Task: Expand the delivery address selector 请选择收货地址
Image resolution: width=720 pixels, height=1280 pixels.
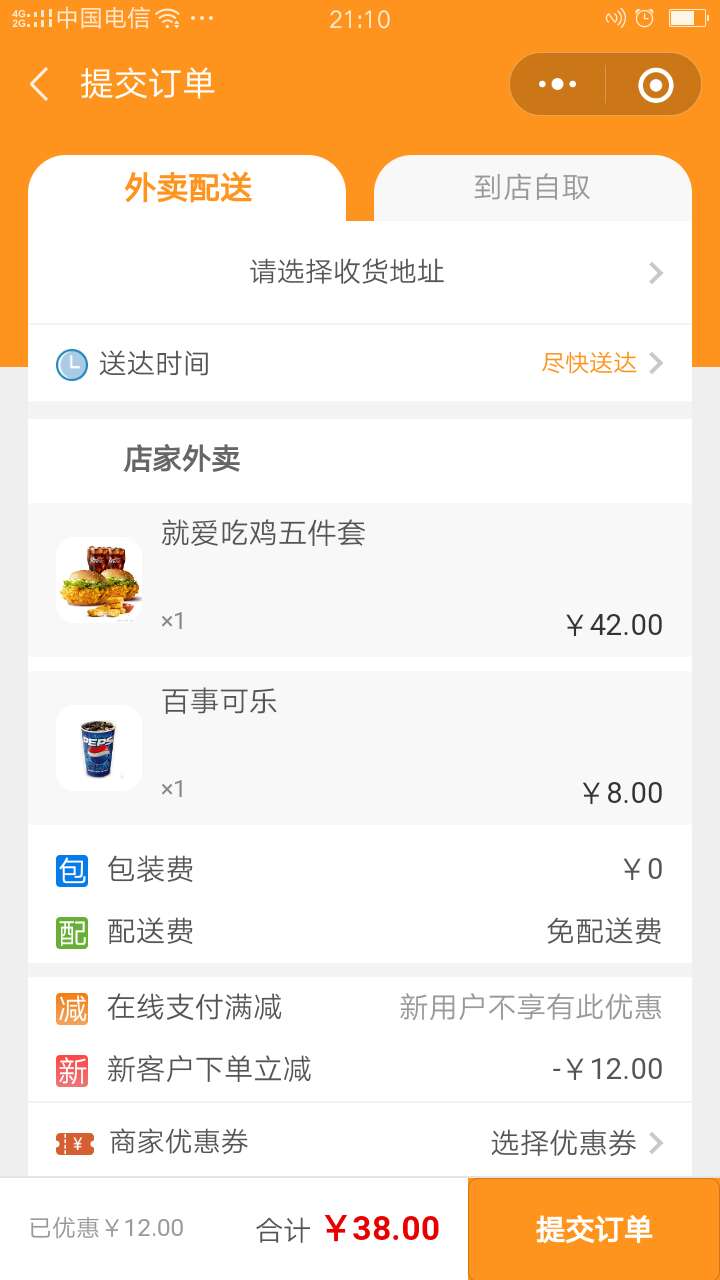Action: click(360, 272)
